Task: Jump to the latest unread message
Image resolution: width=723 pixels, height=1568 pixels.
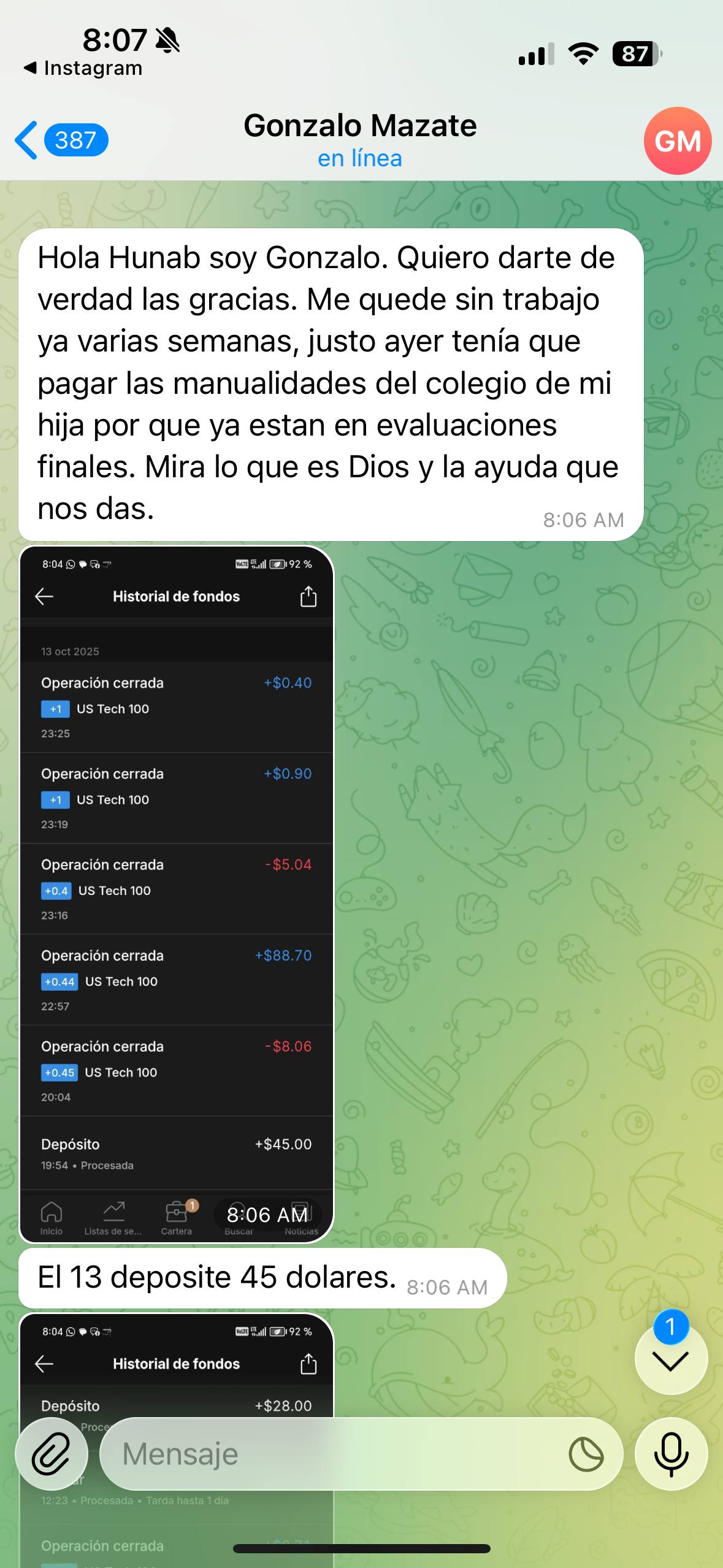Action: [670, 1361]
